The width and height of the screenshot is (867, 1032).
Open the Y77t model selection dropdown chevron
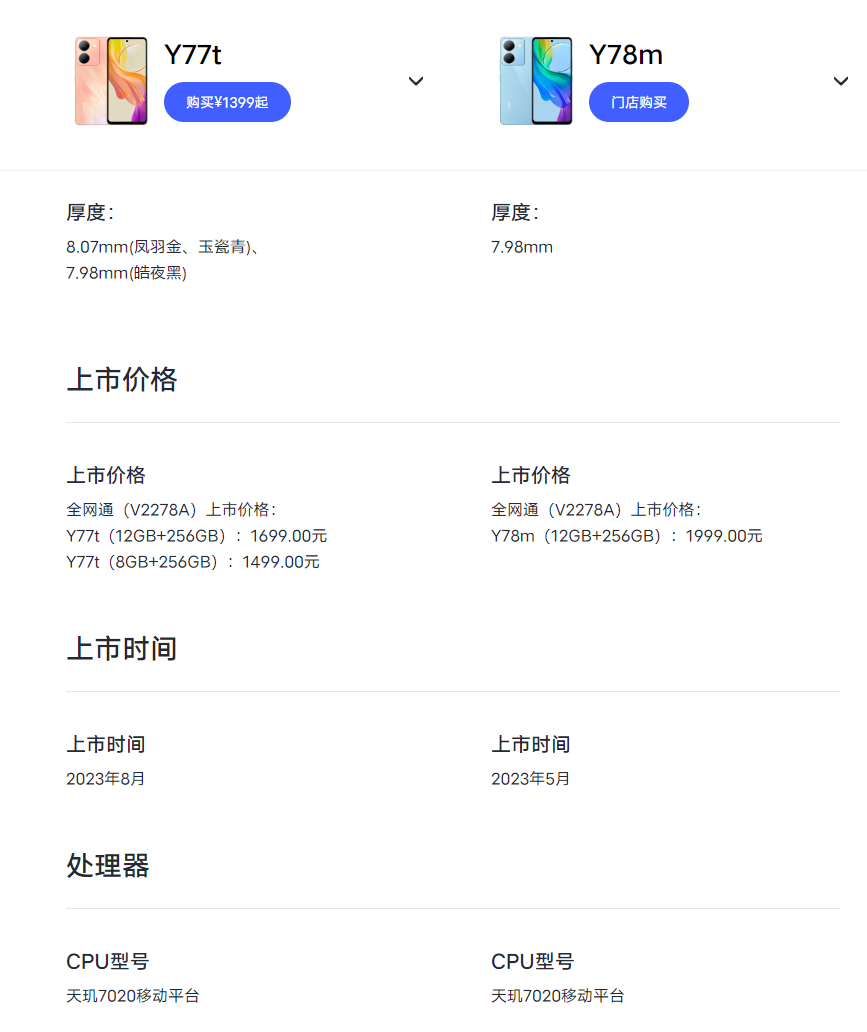[x=416, y=81]
